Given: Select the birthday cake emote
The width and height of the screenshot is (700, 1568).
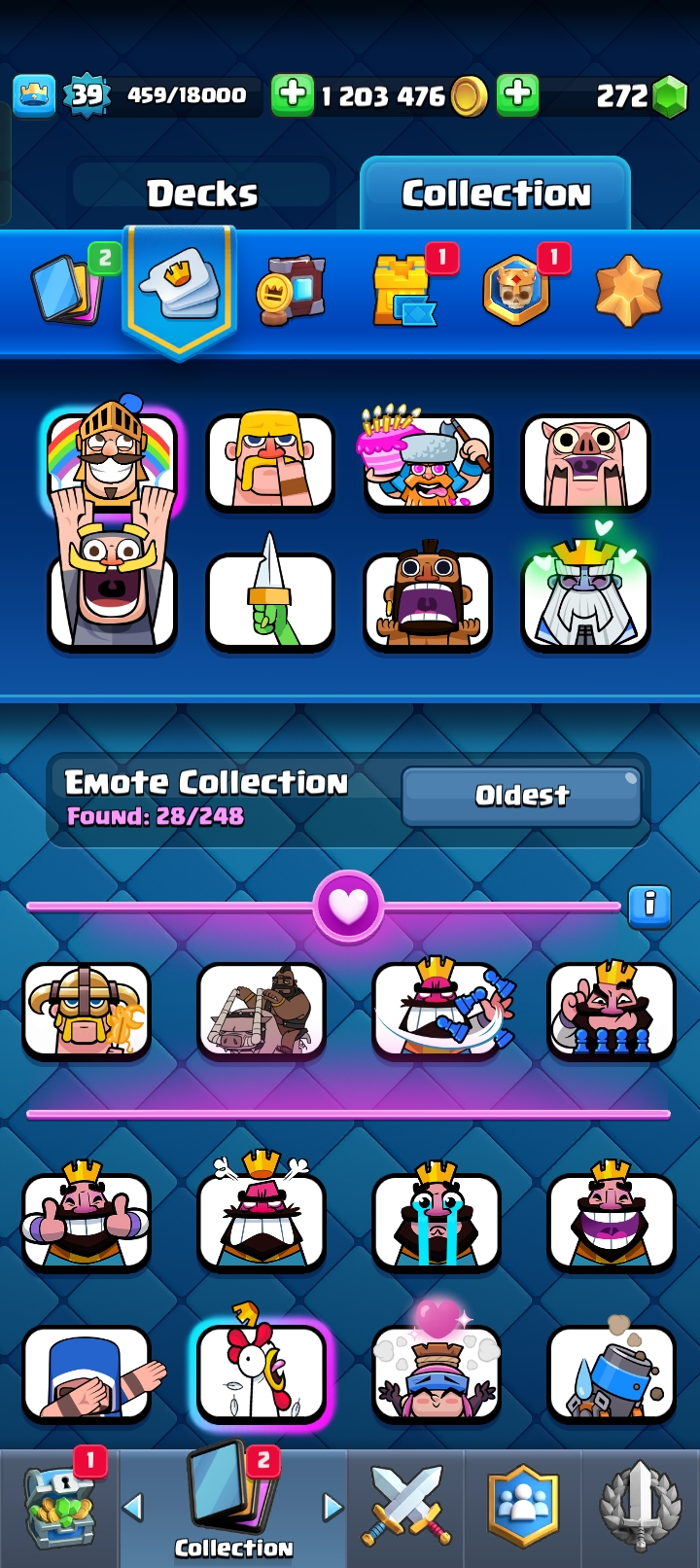Looking at the screenshot, I should point(428,462).
